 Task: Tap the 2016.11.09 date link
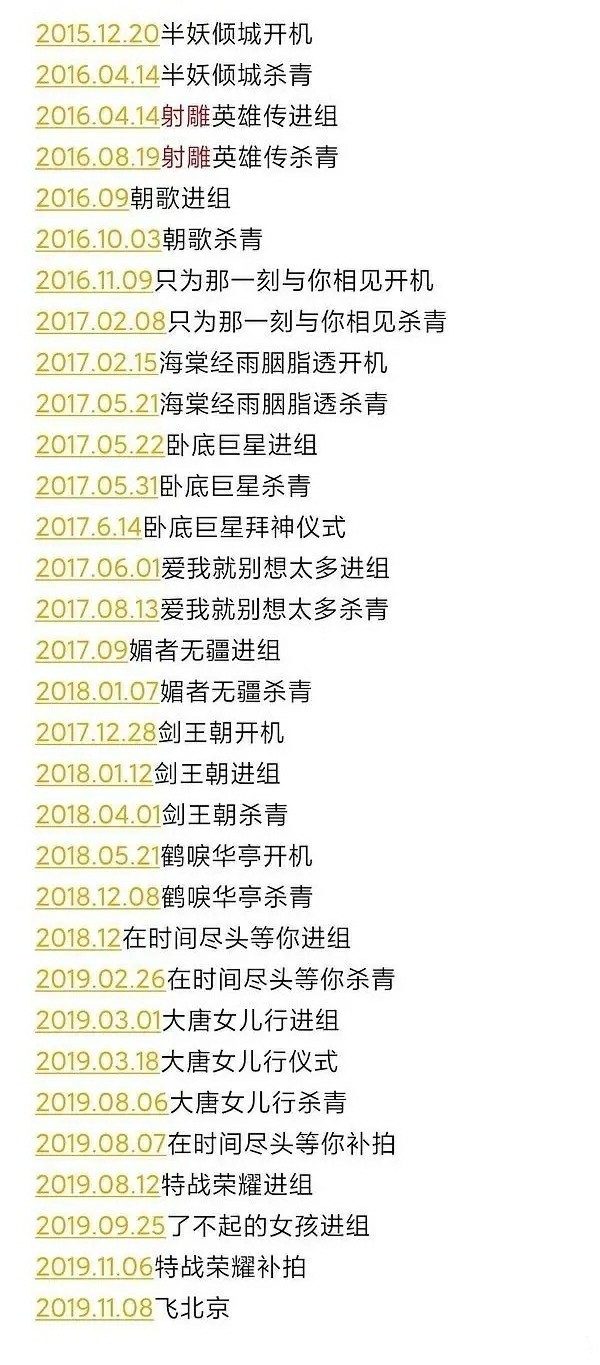[x=94, y=280]
